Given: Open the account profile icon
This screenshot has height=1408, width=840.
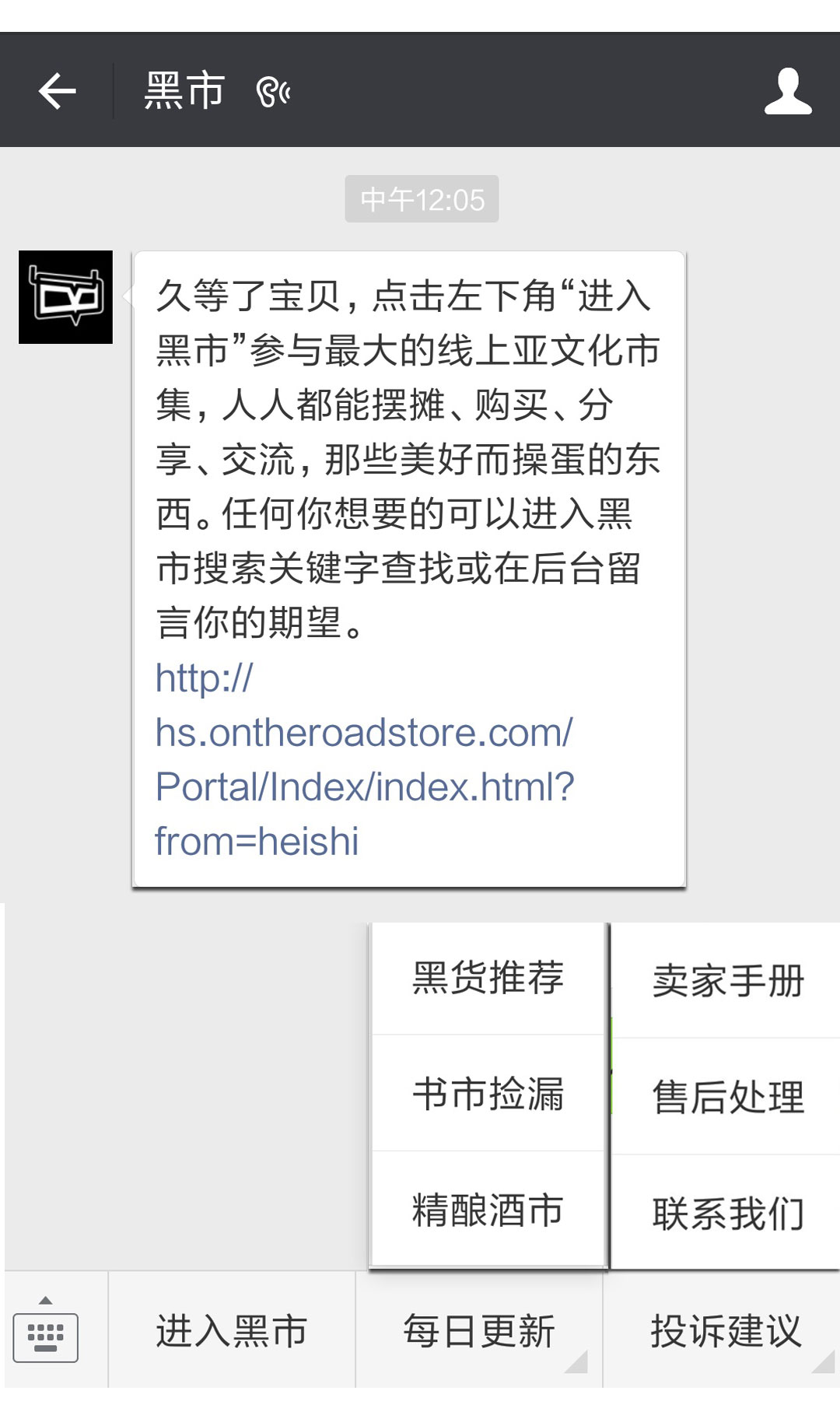Looking at the screenshot, I should [x=787, y=92].
